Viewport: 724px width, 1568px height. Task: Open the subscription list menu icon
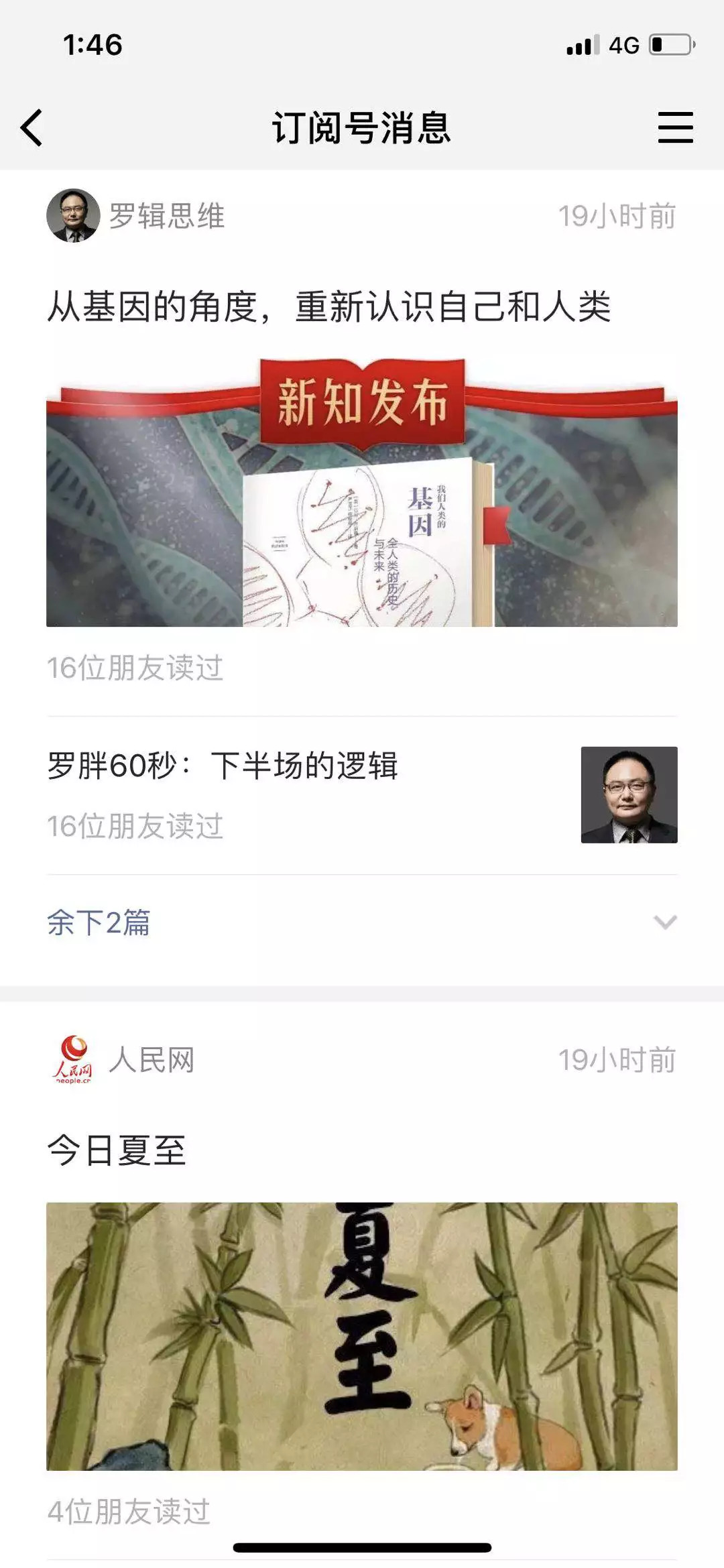point(674,127)
